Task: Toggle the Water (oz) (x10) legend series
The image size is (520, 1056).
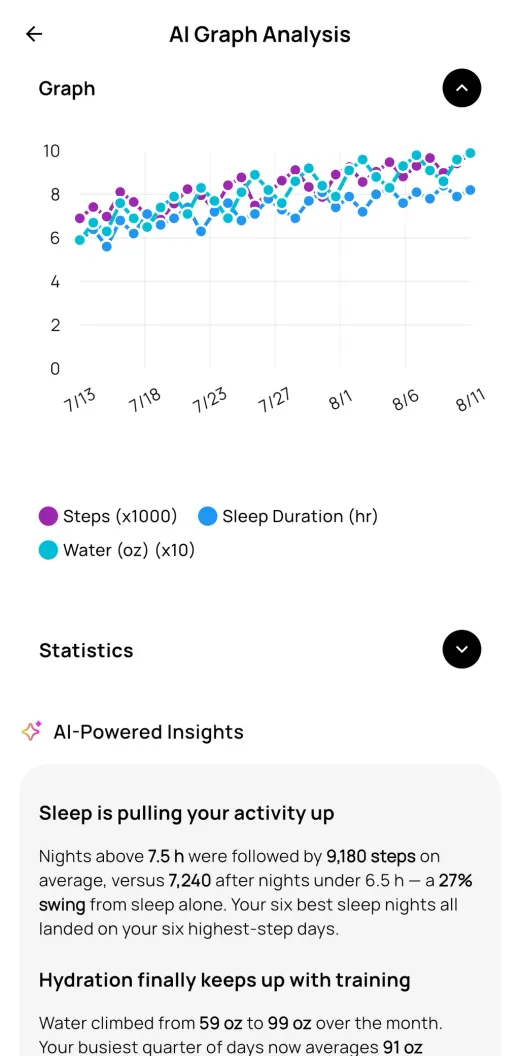Action: click(117, 550)
